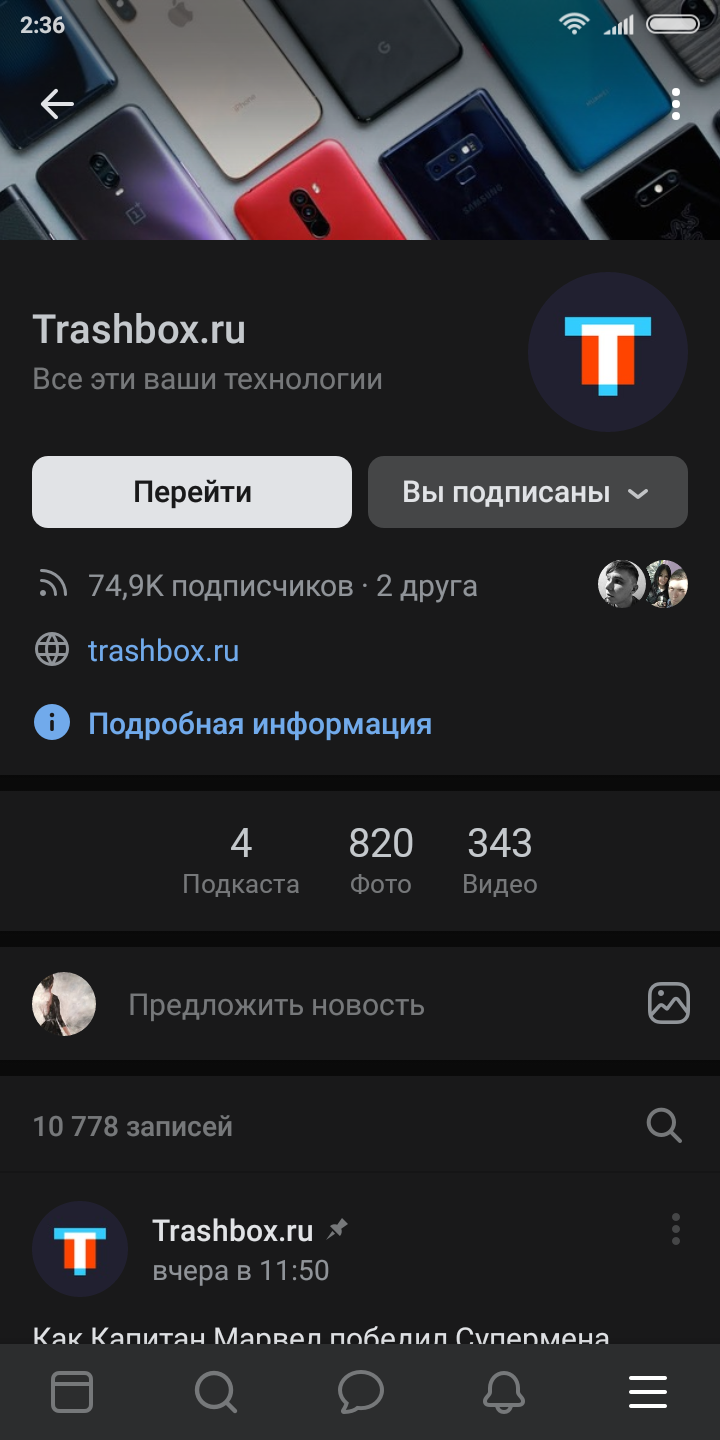
Task: Attach a photo to suggested news
Action: 669,1003
